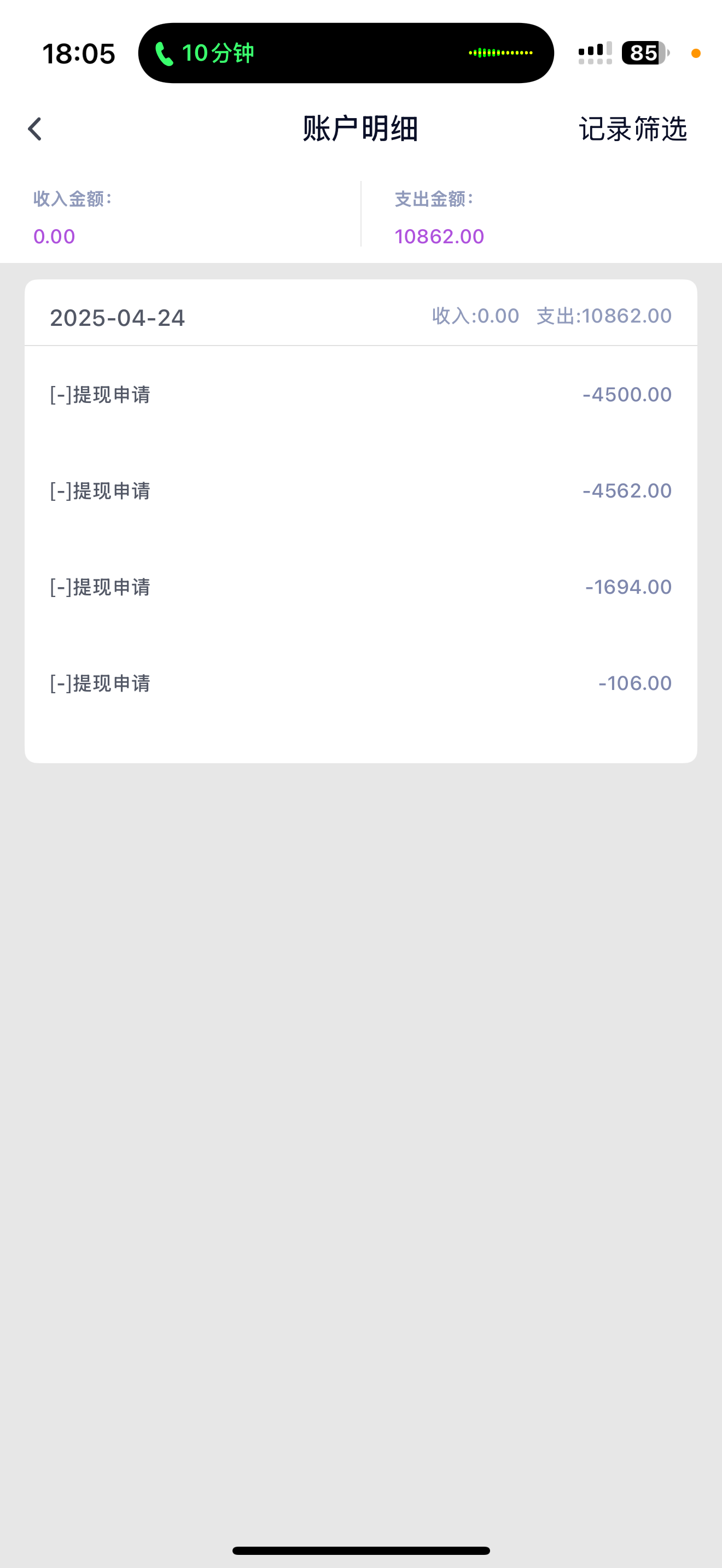Open the -1694.00 提现申请 record
722x1568 pixels.
[361, 587]
